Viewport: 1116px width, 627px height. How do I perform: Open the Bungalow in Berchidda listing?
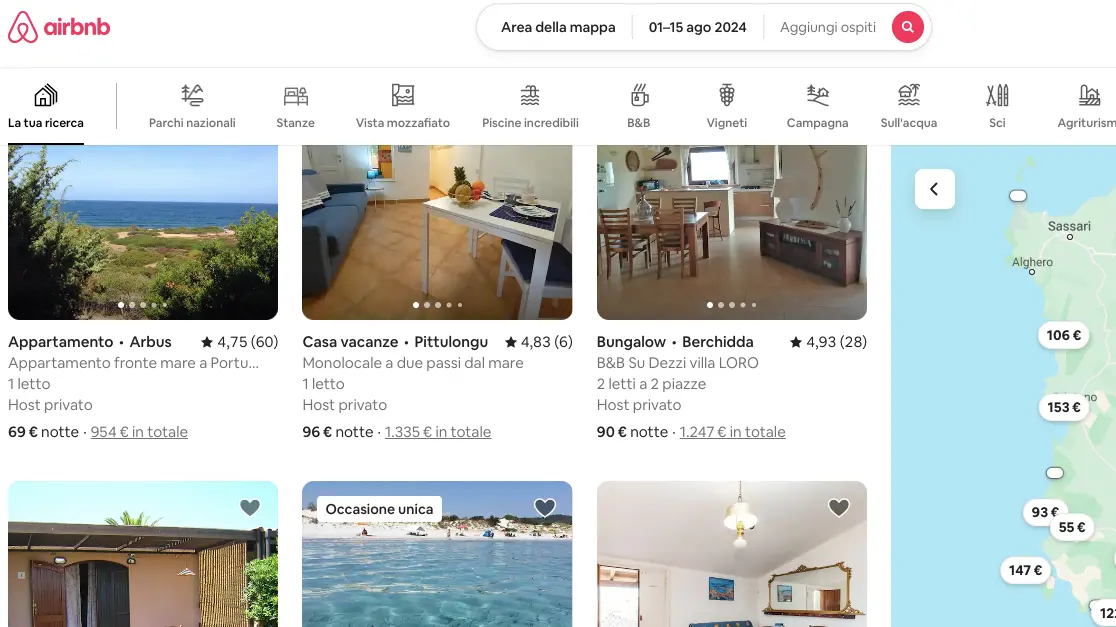pos(731,232)
